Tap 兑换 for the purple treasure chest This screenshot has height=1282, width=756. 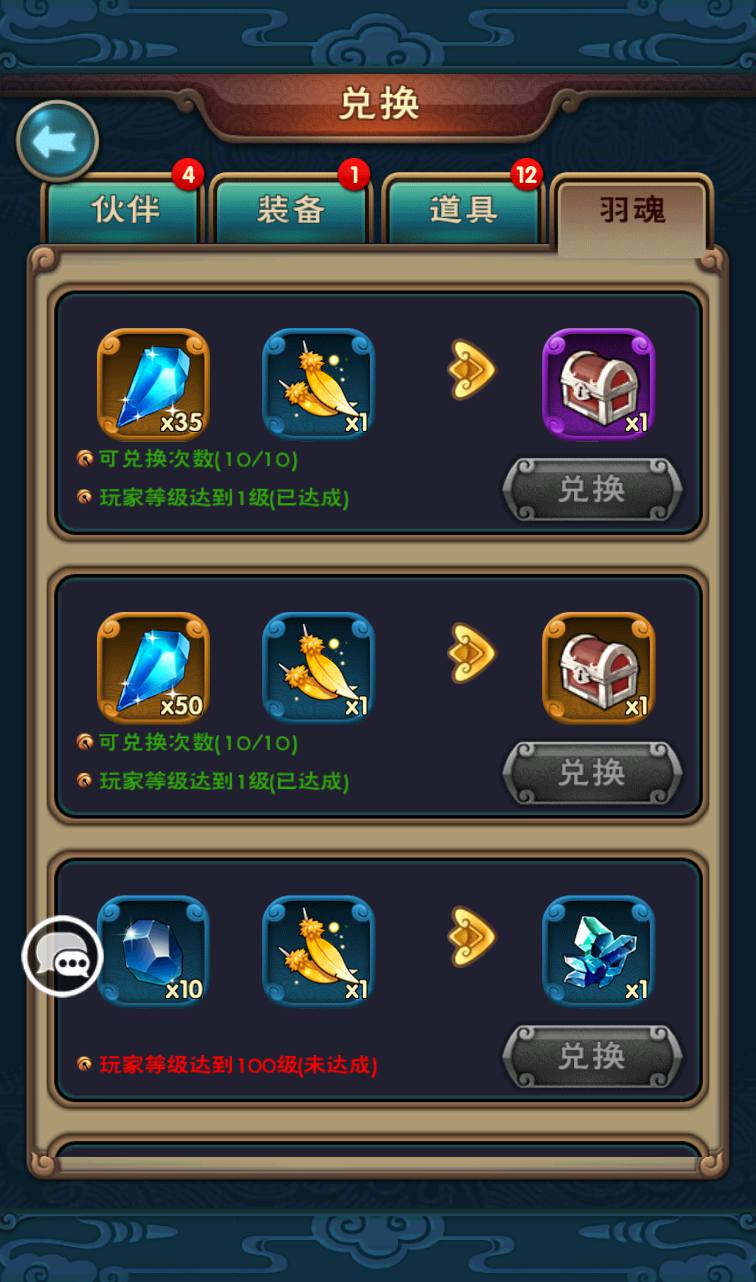tap(591, 490)
